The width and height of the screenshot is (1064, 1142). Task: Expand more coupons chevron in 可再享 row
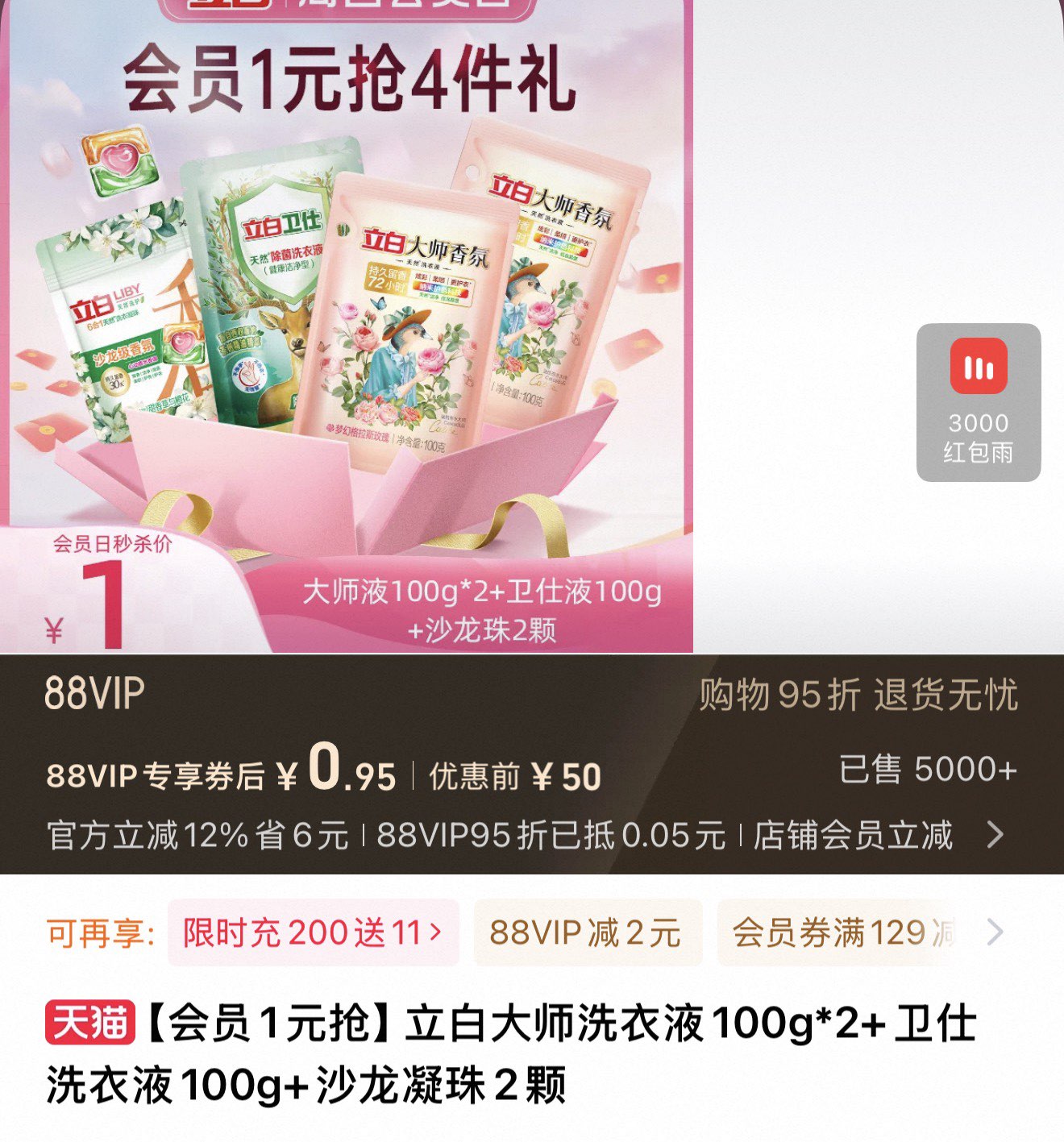pos(996,932)
